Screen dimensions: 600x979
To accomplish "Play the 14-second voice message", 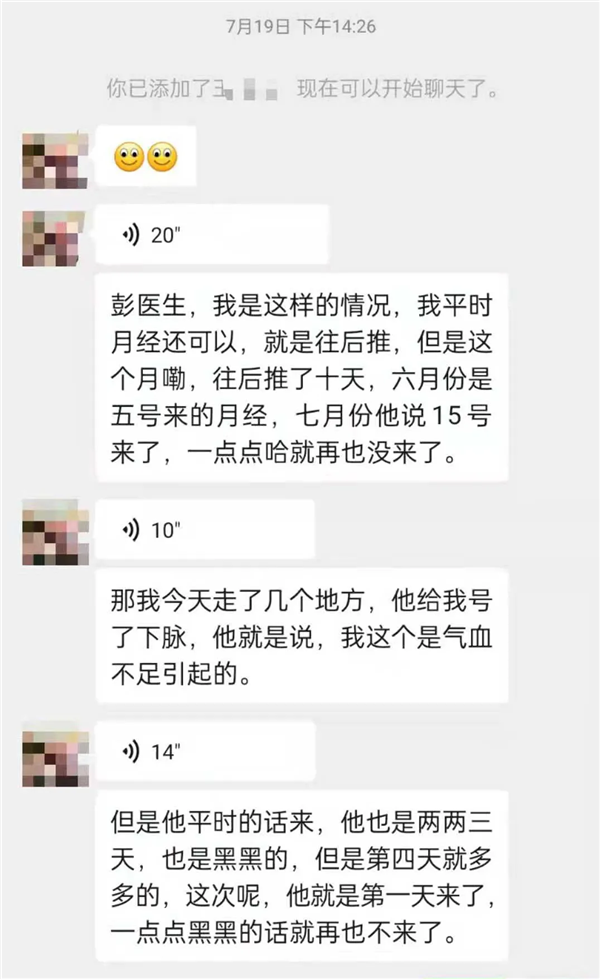I will coord(204,752).
